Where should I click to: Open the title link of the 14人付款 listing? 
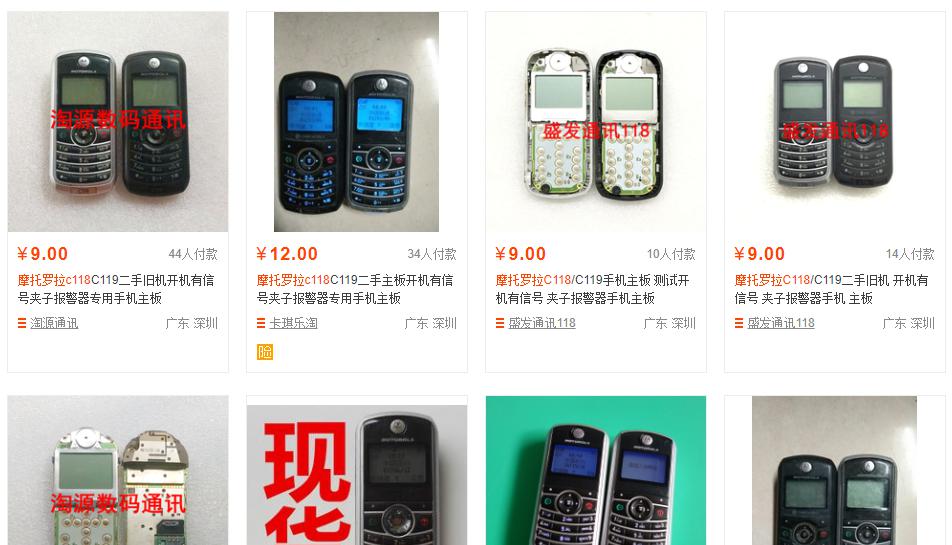click(x=832, y=289)
